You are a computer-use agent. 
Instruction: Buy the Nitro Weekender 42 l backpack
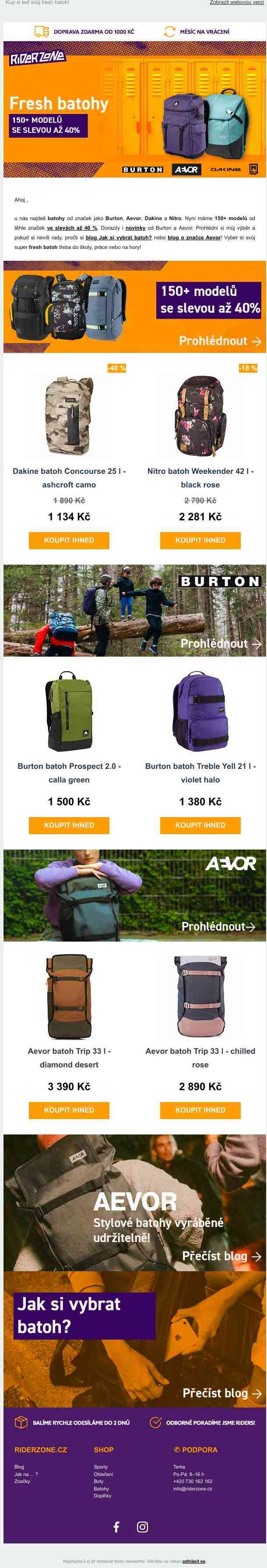[x=200, y=540]
